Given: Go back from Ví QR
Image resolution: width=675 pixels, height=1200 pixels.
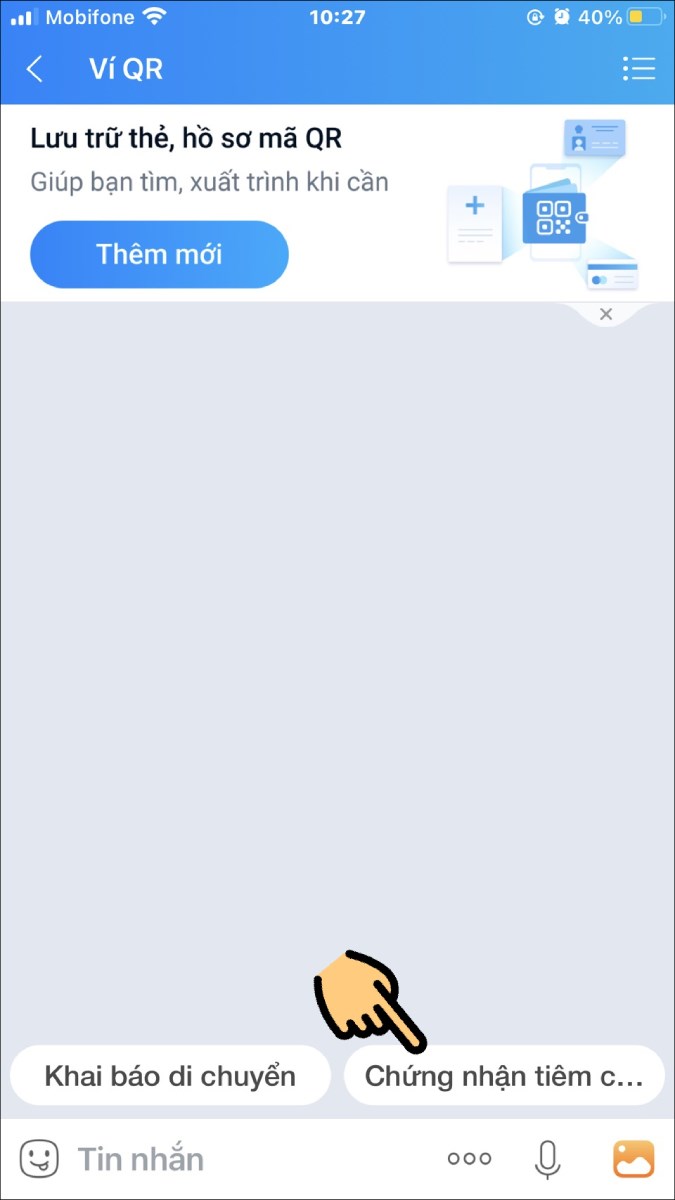Looking at the screenshot, I should 35,69.
